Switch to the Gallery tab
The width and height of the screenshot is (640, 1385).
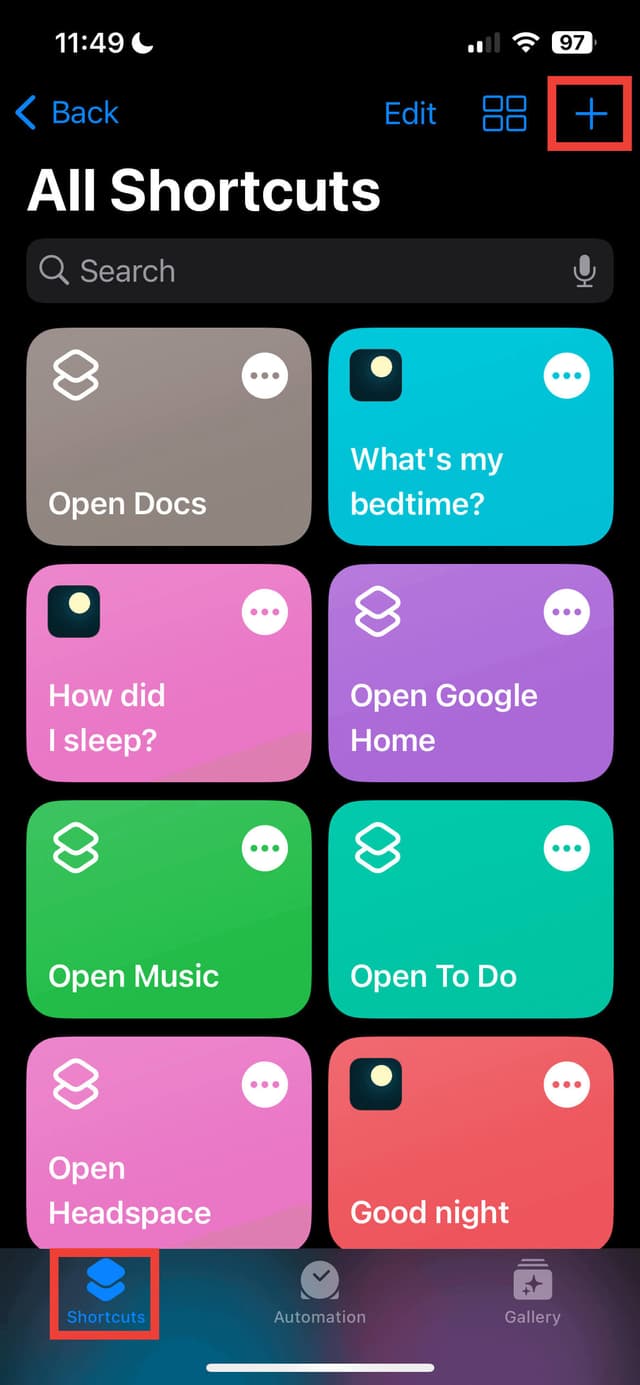(x=532, y=1293)
